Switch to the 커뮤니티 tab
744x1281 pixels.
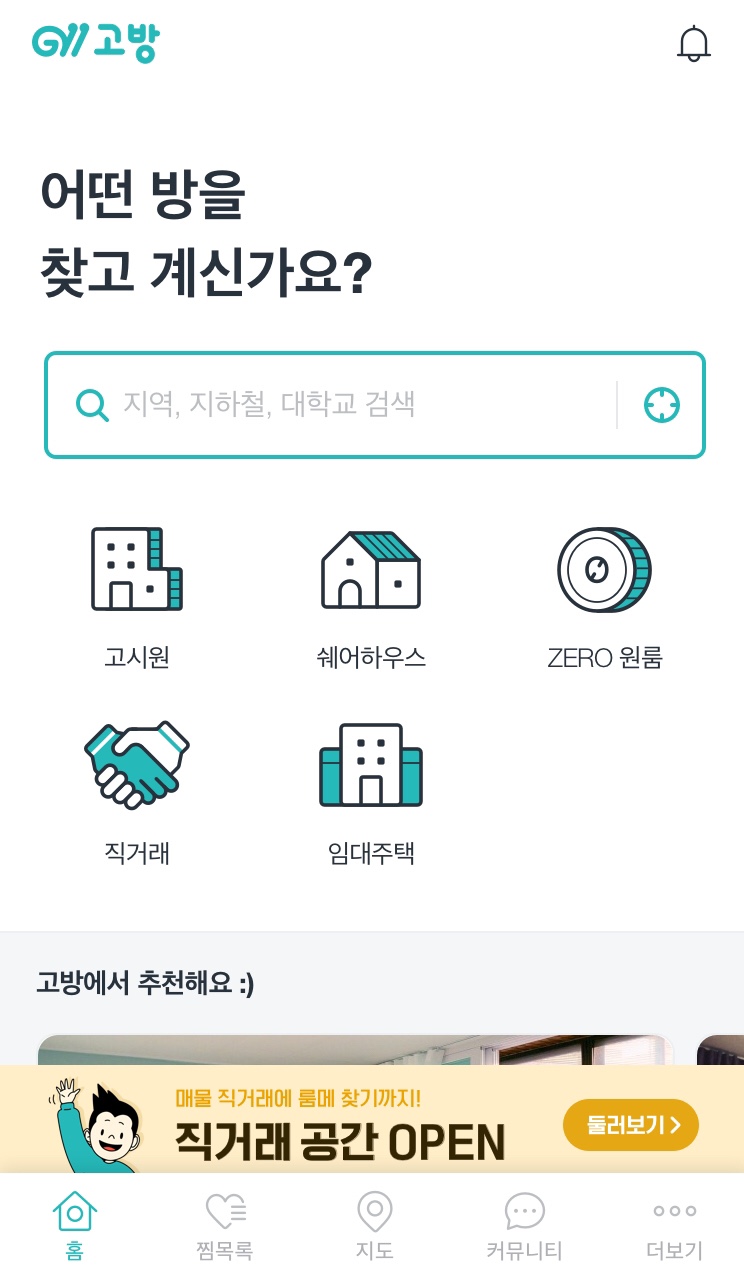tap(524, 1222)
